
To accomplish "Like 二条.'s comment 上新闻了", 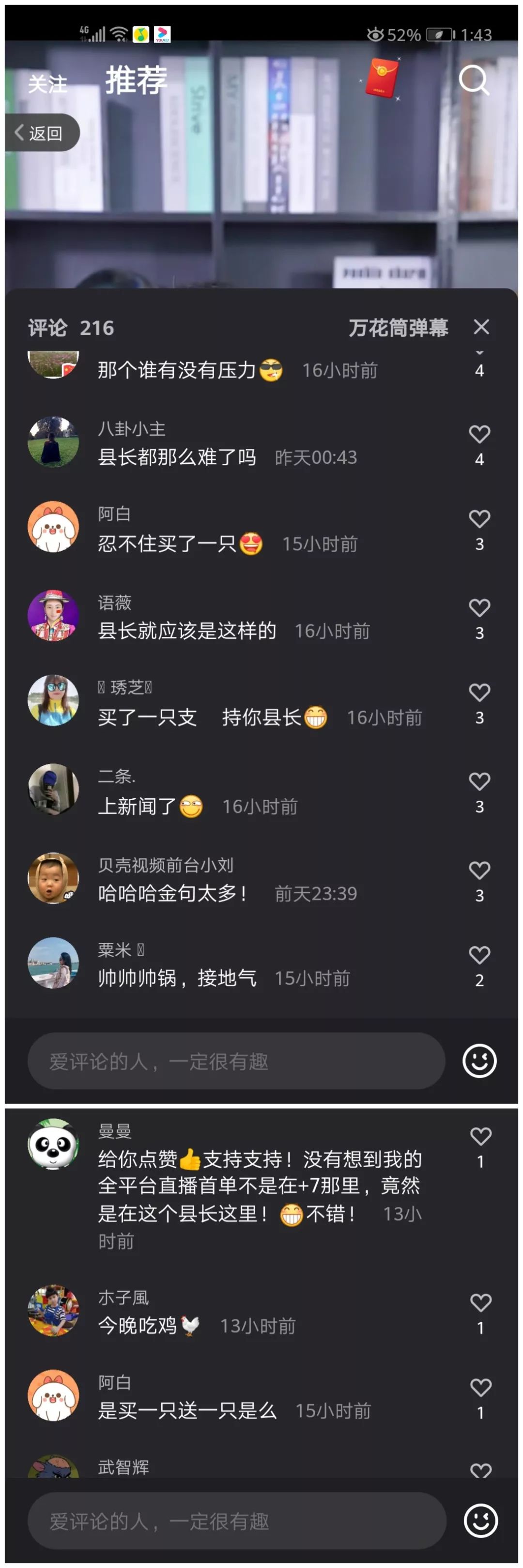I will (x=479, y=781).
